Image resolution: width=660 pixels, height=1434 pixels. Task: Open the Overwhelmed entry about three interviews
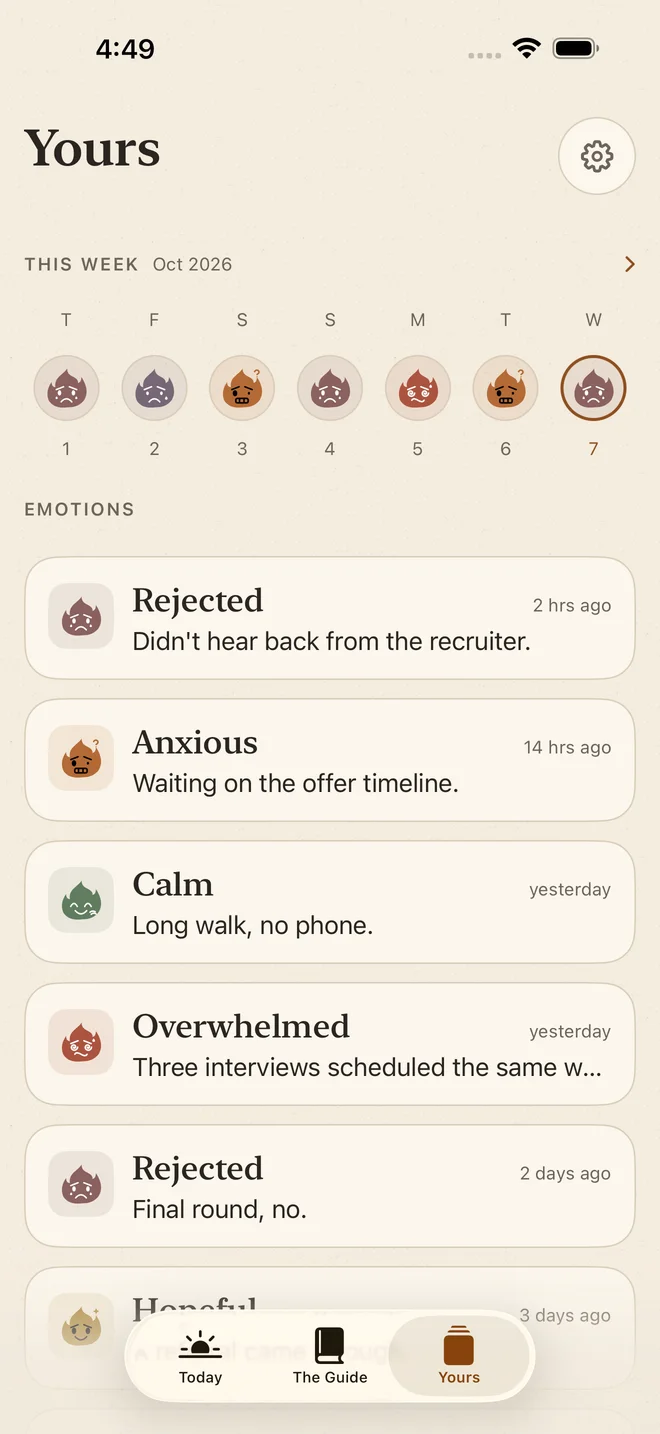point(330,1044)
